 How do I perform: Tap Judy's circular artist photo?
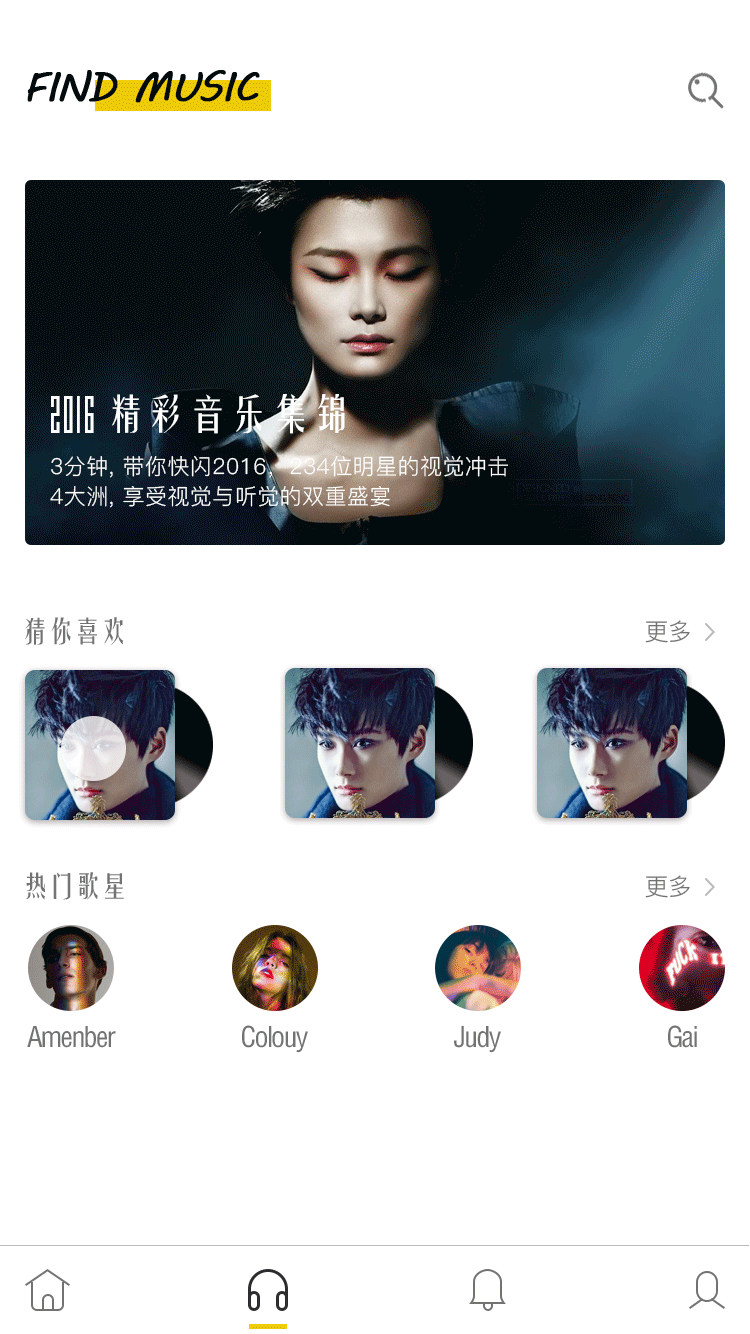tap(477, 968)
